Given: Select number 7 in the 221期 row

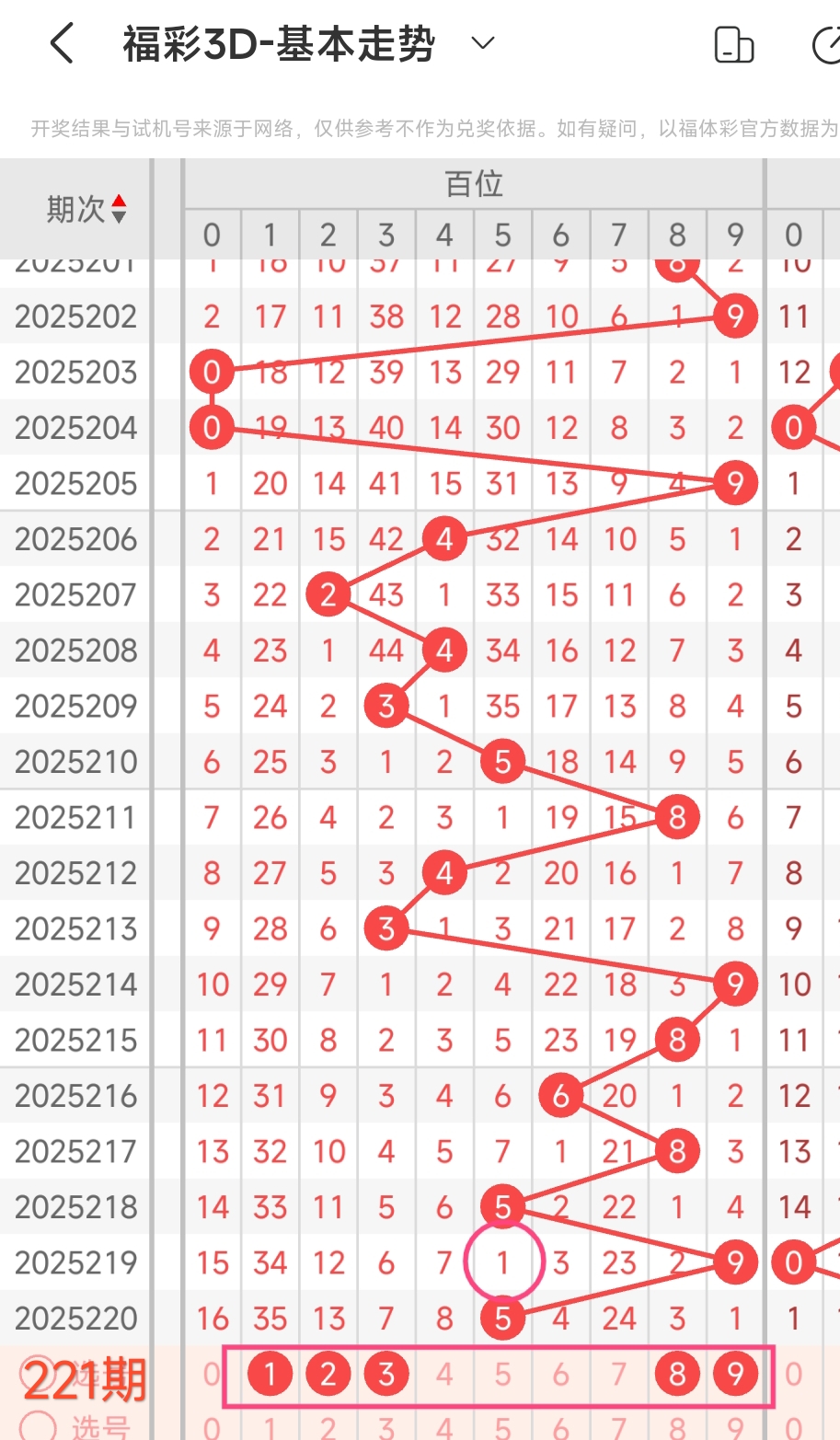Looking at the screenshot, I should [x=619, y=1374].
